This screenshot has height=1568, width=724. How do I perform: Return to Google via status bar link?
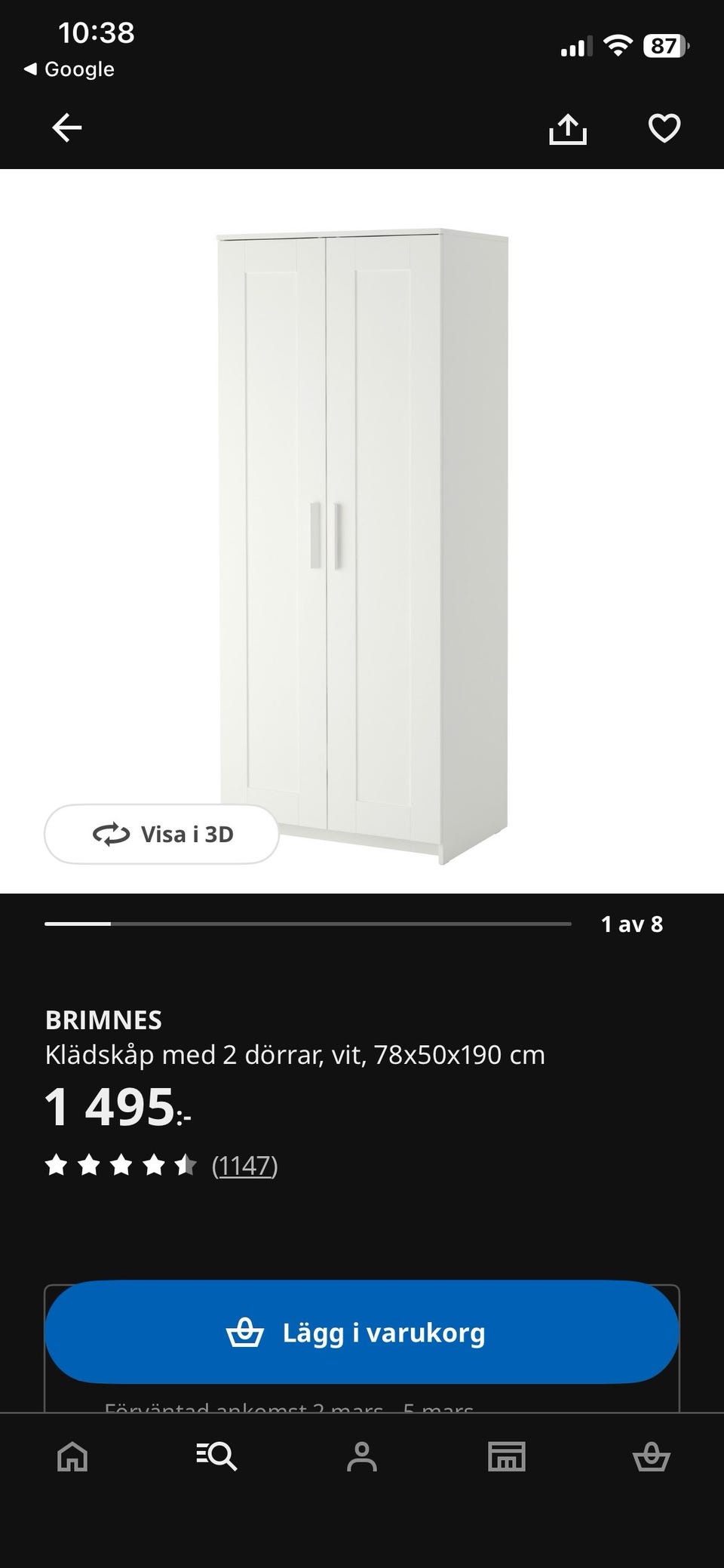tap(69, 69)
